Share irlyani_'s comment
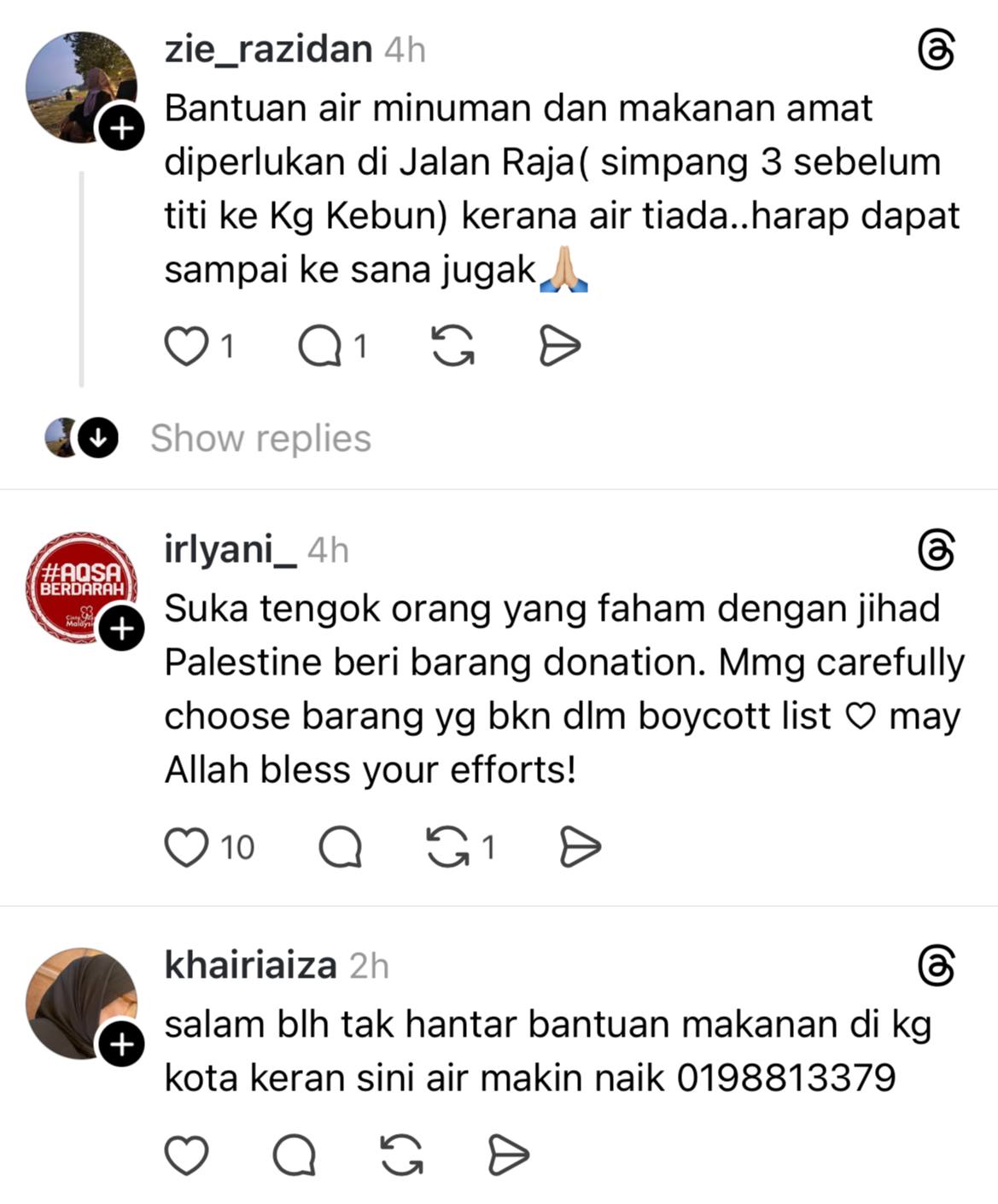The width and height of the screenshot is (998, 1204). tap(581, 848)
